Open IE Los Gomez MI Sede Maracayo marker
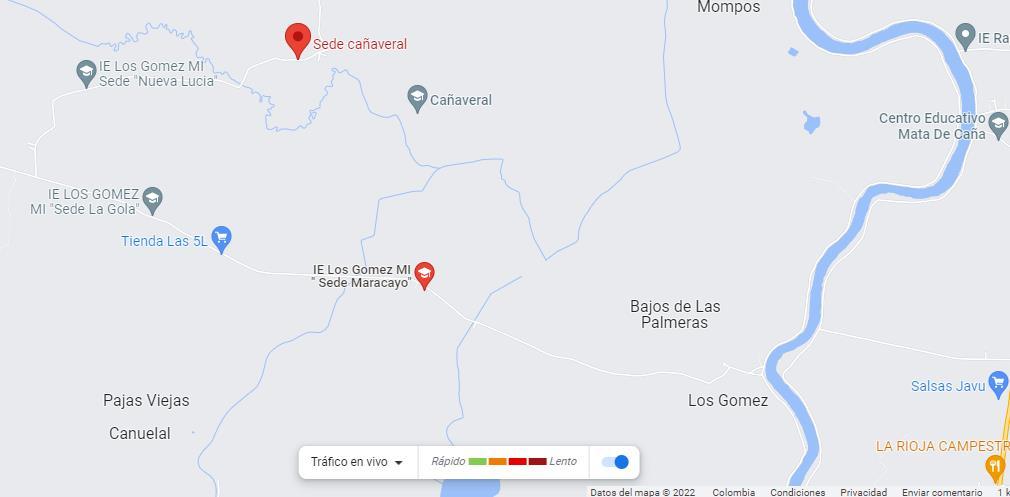Viewport: 1010px width, 497px height. click(x=424, y=274)
